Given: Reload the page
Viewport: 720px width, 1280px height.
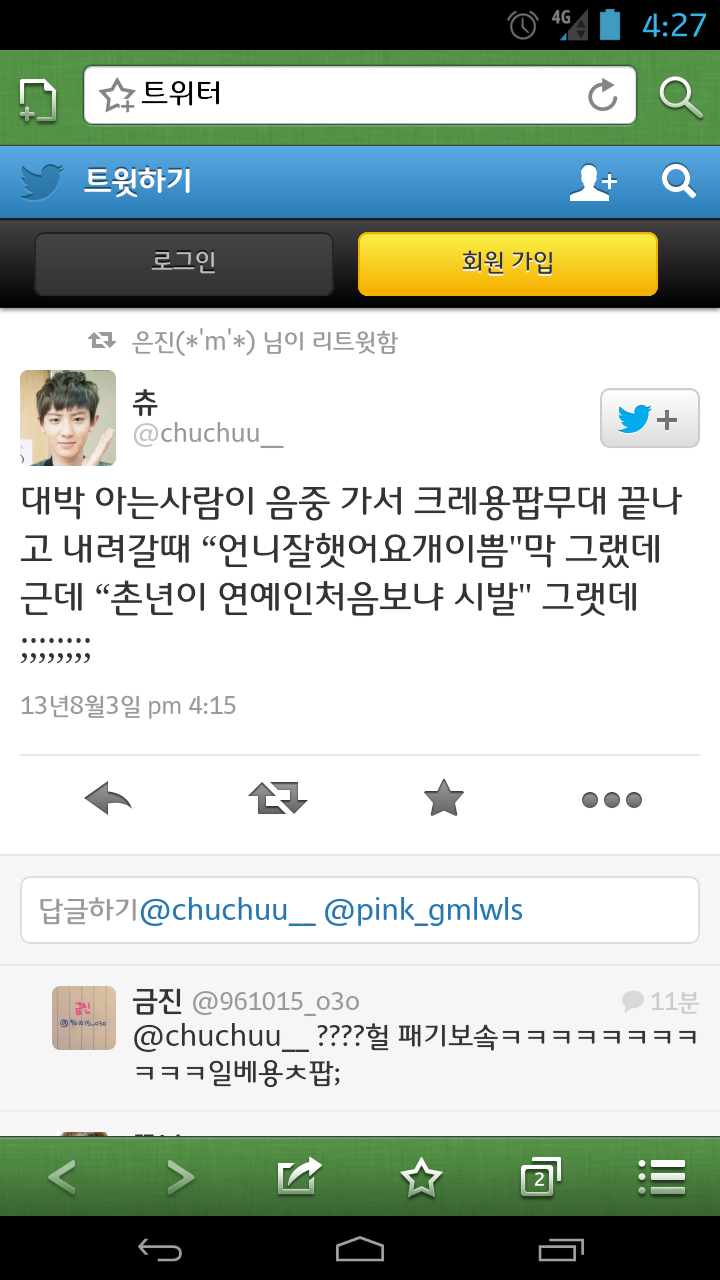Looking at the screenshot, I should coord(602,95).
